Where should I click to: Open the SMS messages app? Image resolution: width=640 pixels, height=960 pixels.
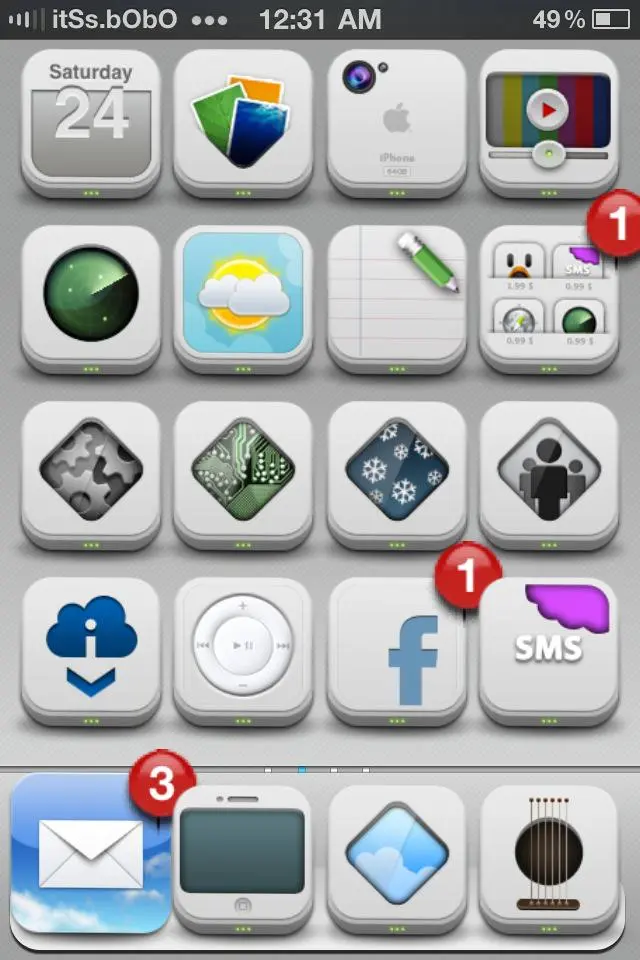click(549, 646)
